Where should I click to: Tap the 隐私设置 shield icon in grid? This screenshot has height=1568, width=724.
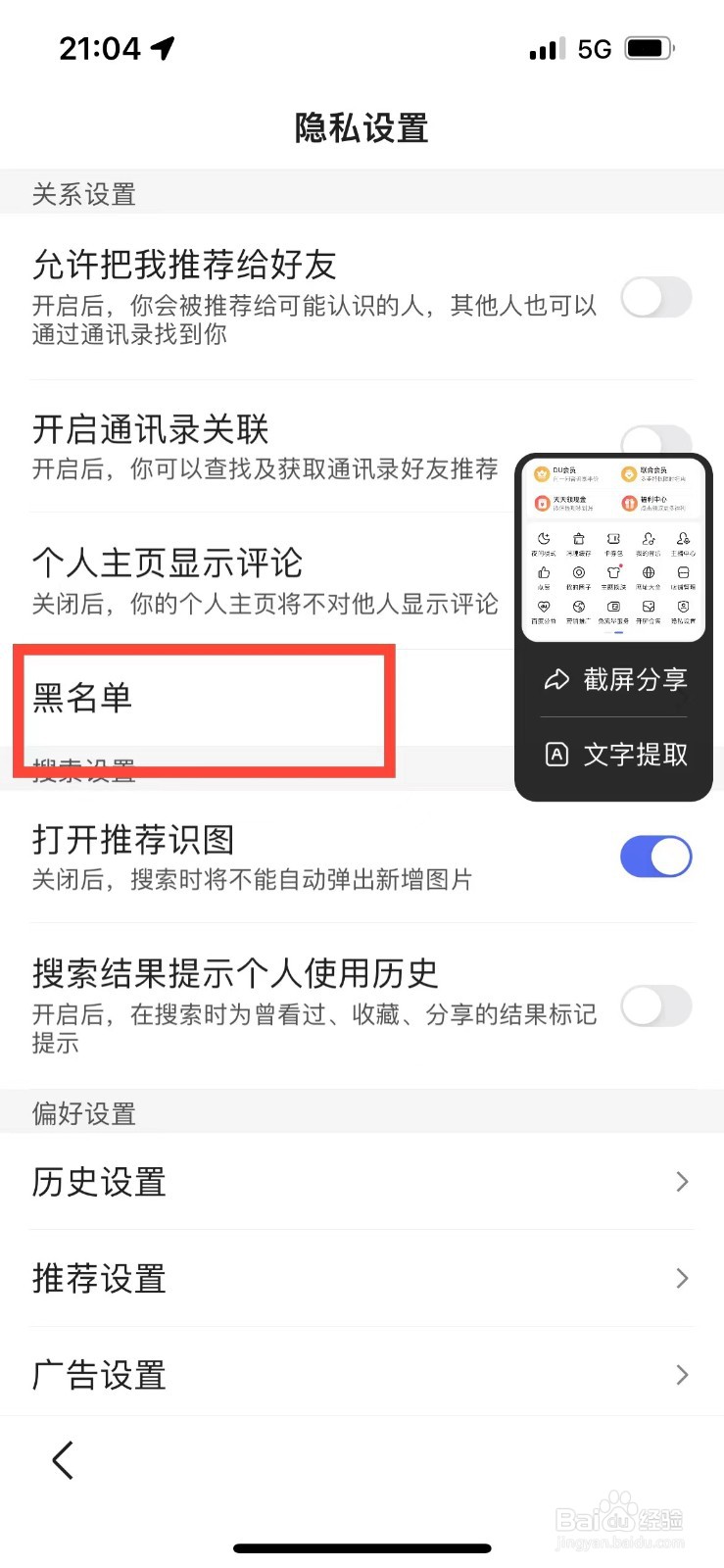tap(684, 608)
